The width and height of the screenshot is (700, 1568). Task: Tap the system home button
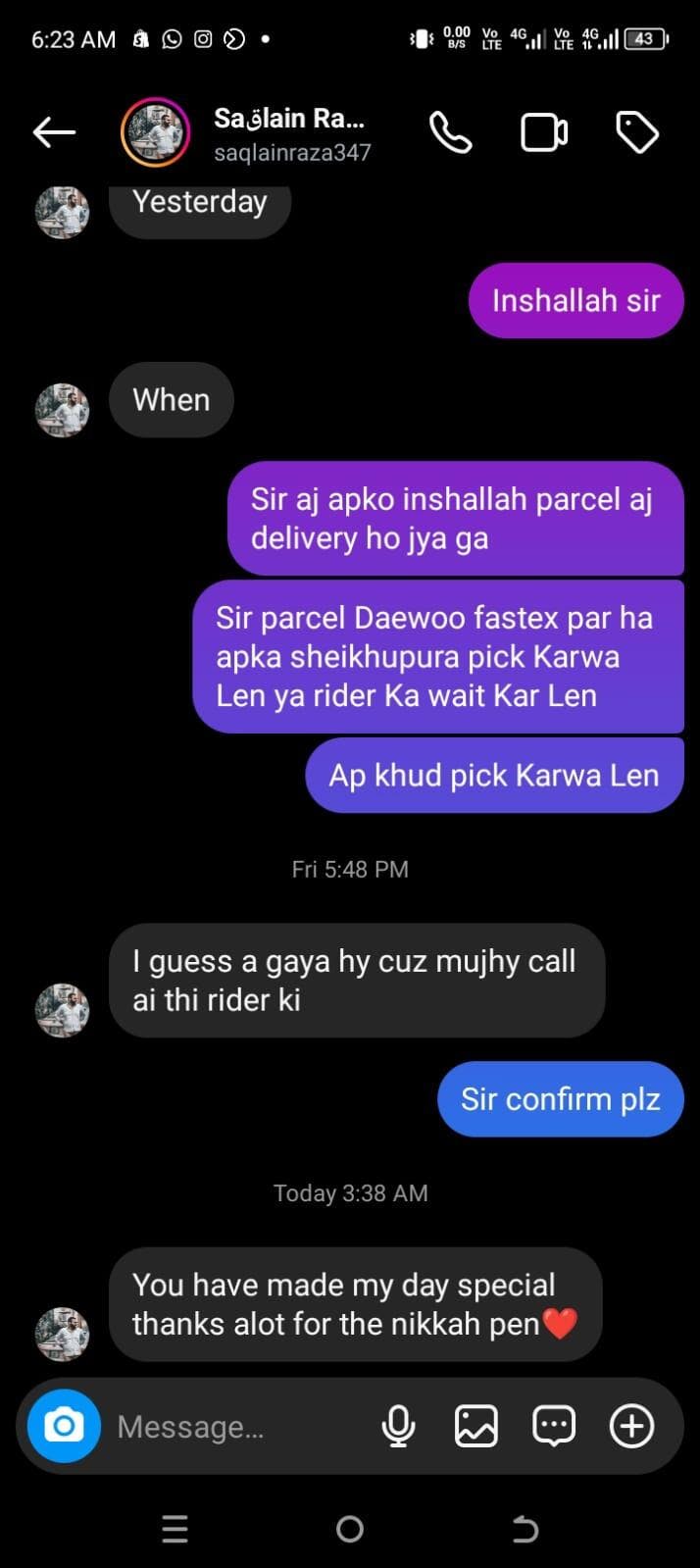click(350, 1529)
